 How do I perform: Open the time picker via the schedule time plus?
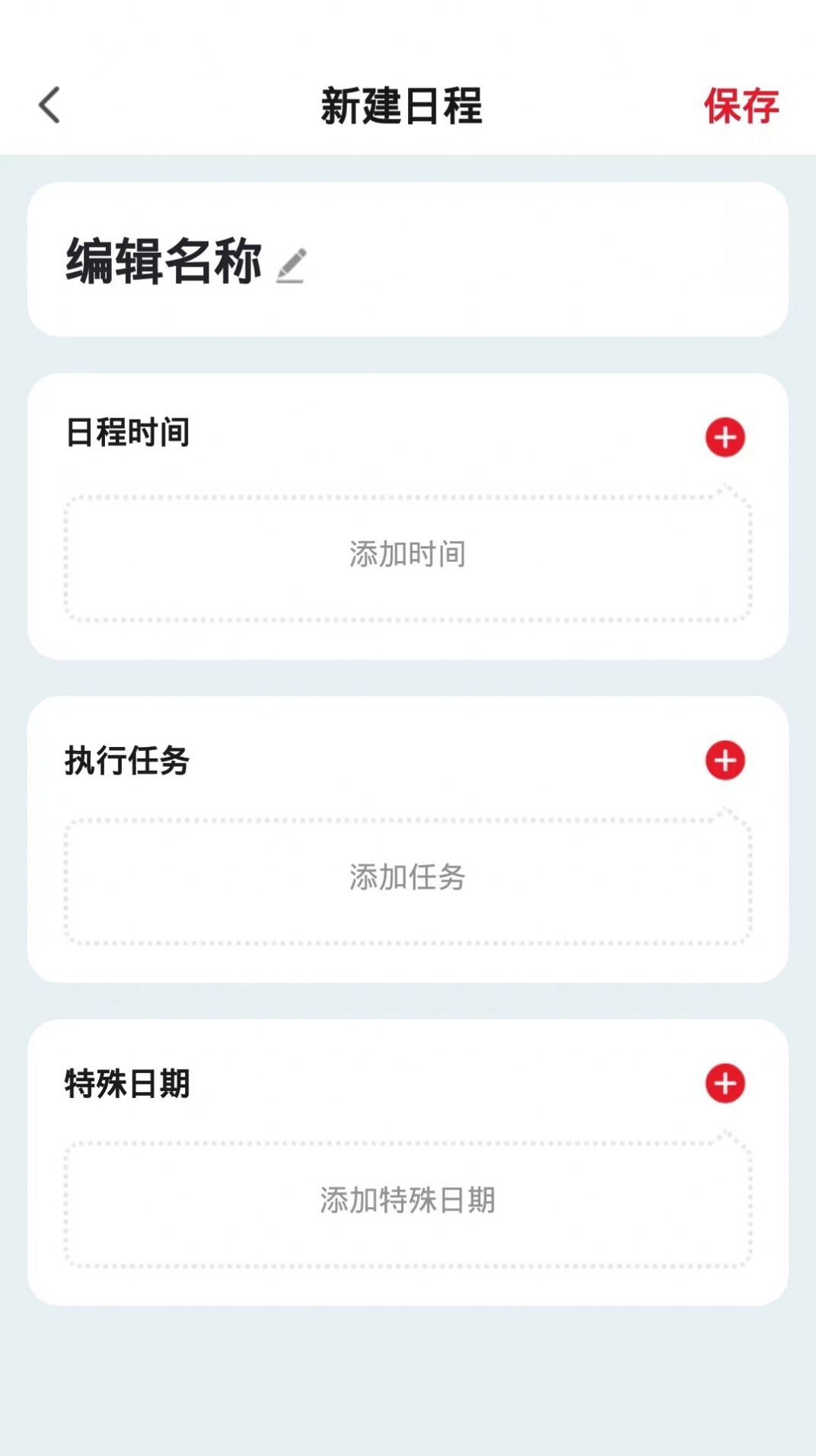725,436
